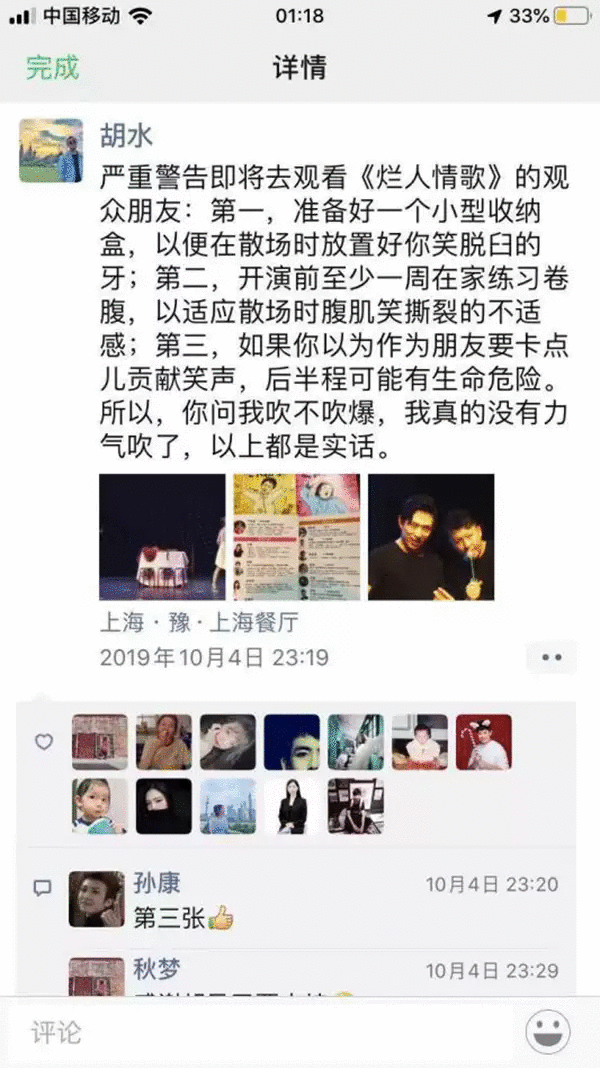
Task: Open the emoji picker
Action: coord(547,1031)
